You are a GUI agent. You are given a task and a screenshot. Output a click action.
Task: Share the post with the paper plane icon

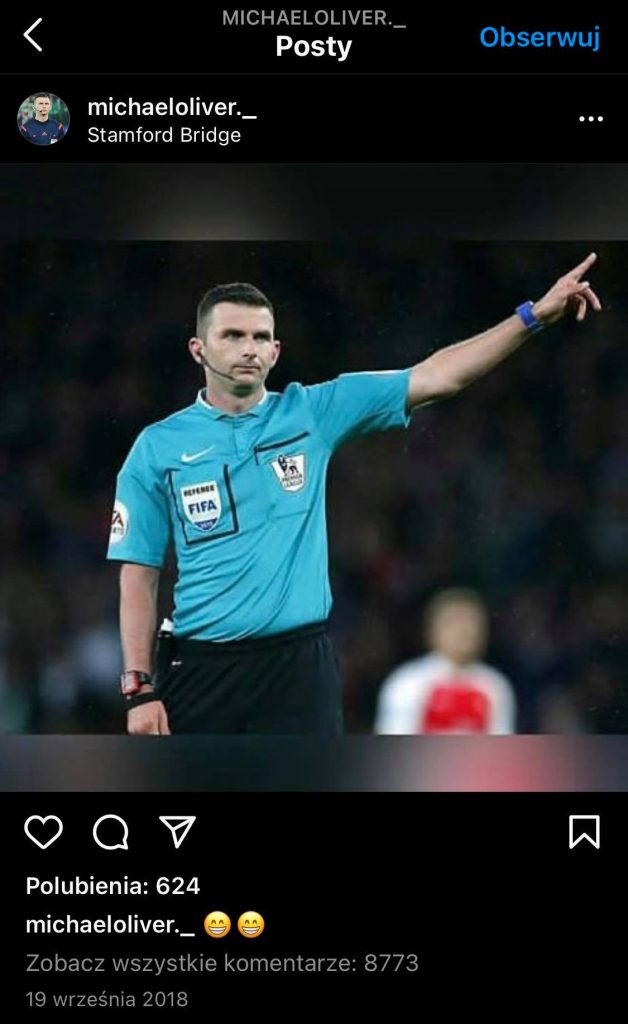click(177, 831)
